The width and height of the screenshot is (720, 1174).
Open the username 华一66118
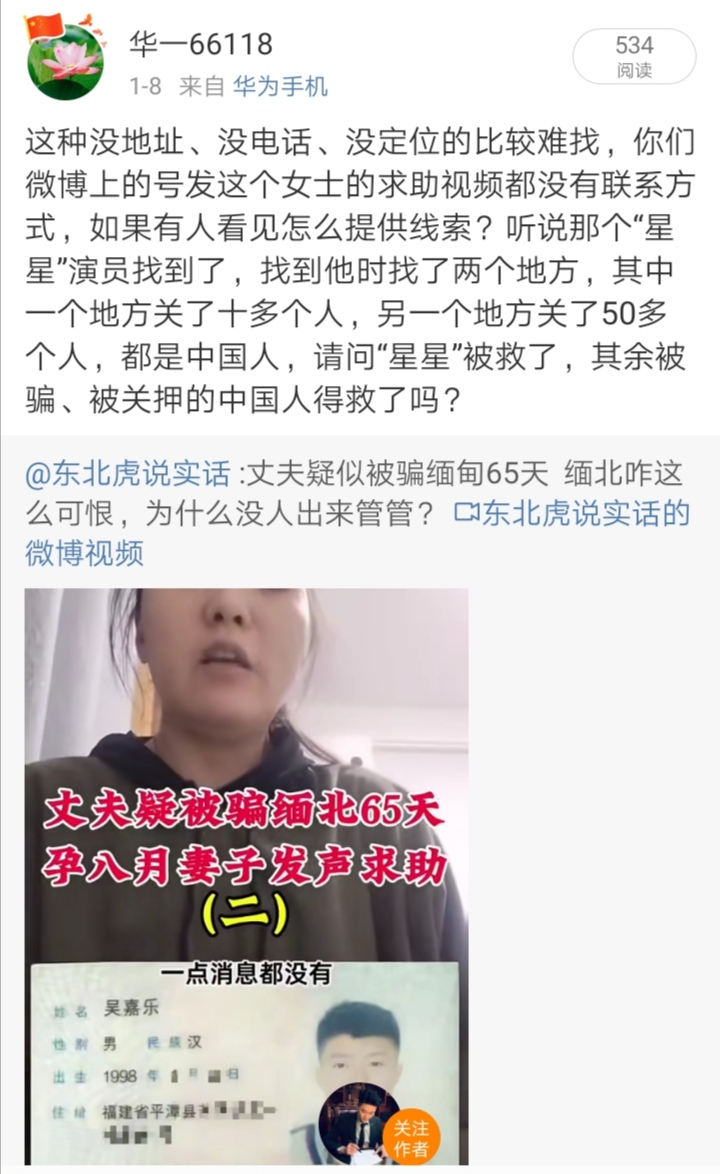[201, 45]
